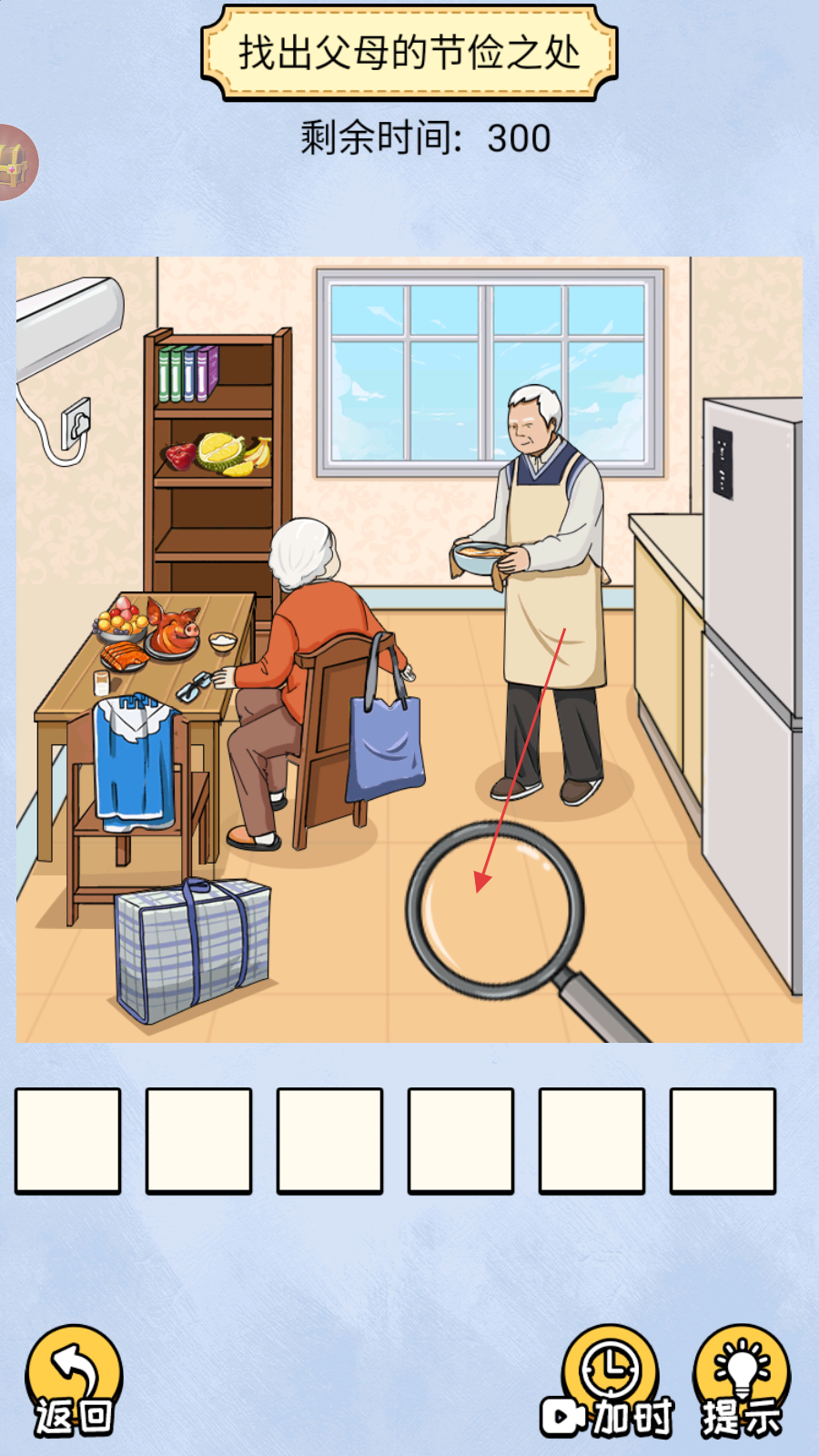
Task: Add more time with 加时
Action: [608, 1383]
